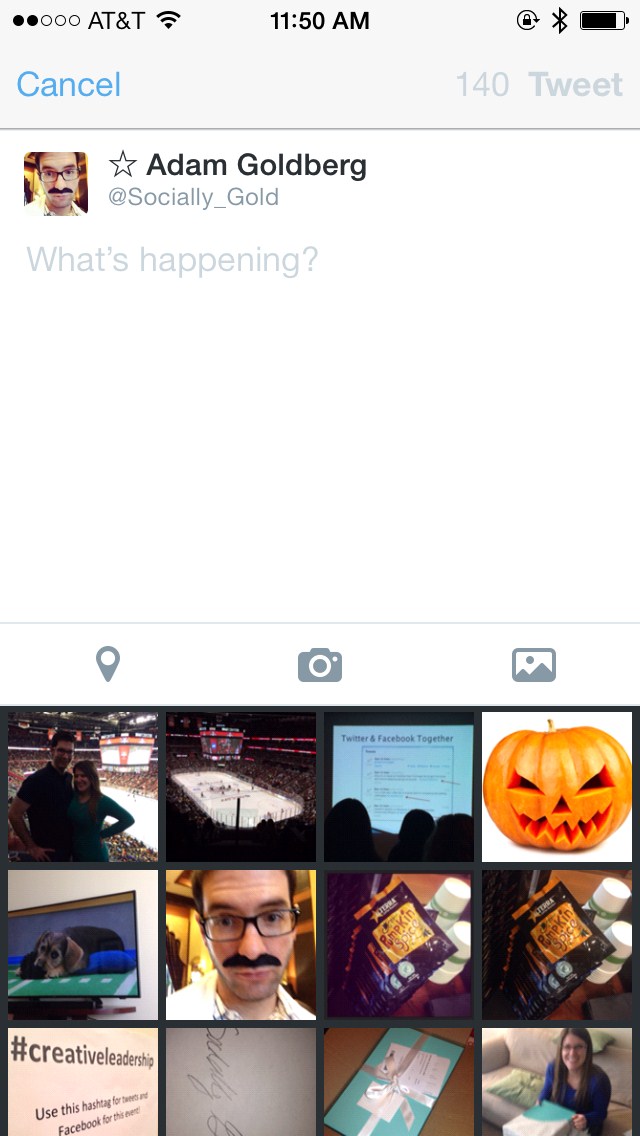Open the photo gallery icon
This screenshot has height=1136, width=640.
533,664
